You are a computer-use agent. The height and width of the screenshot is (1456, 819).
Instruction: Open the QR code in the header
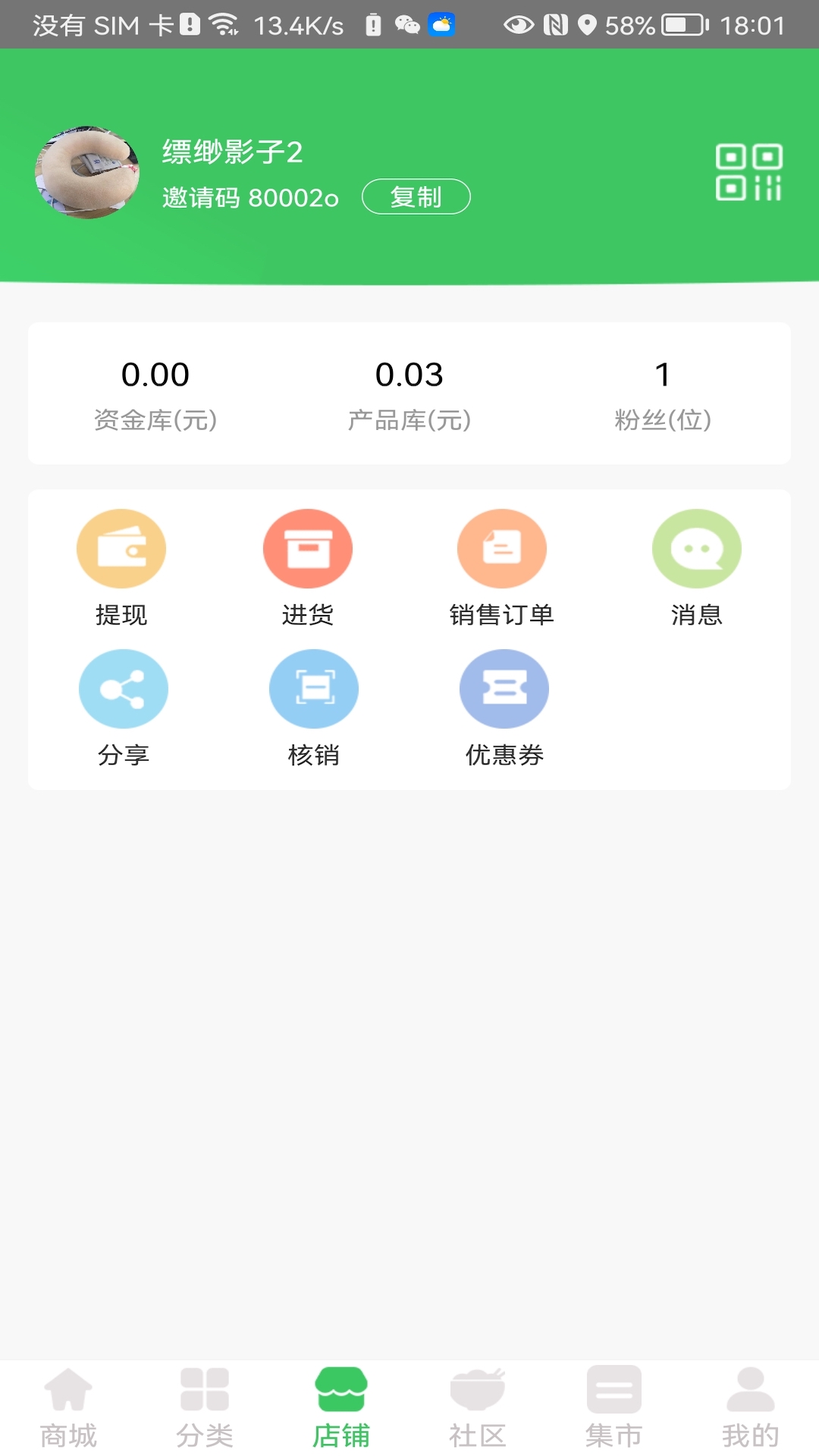click(749, 174)
